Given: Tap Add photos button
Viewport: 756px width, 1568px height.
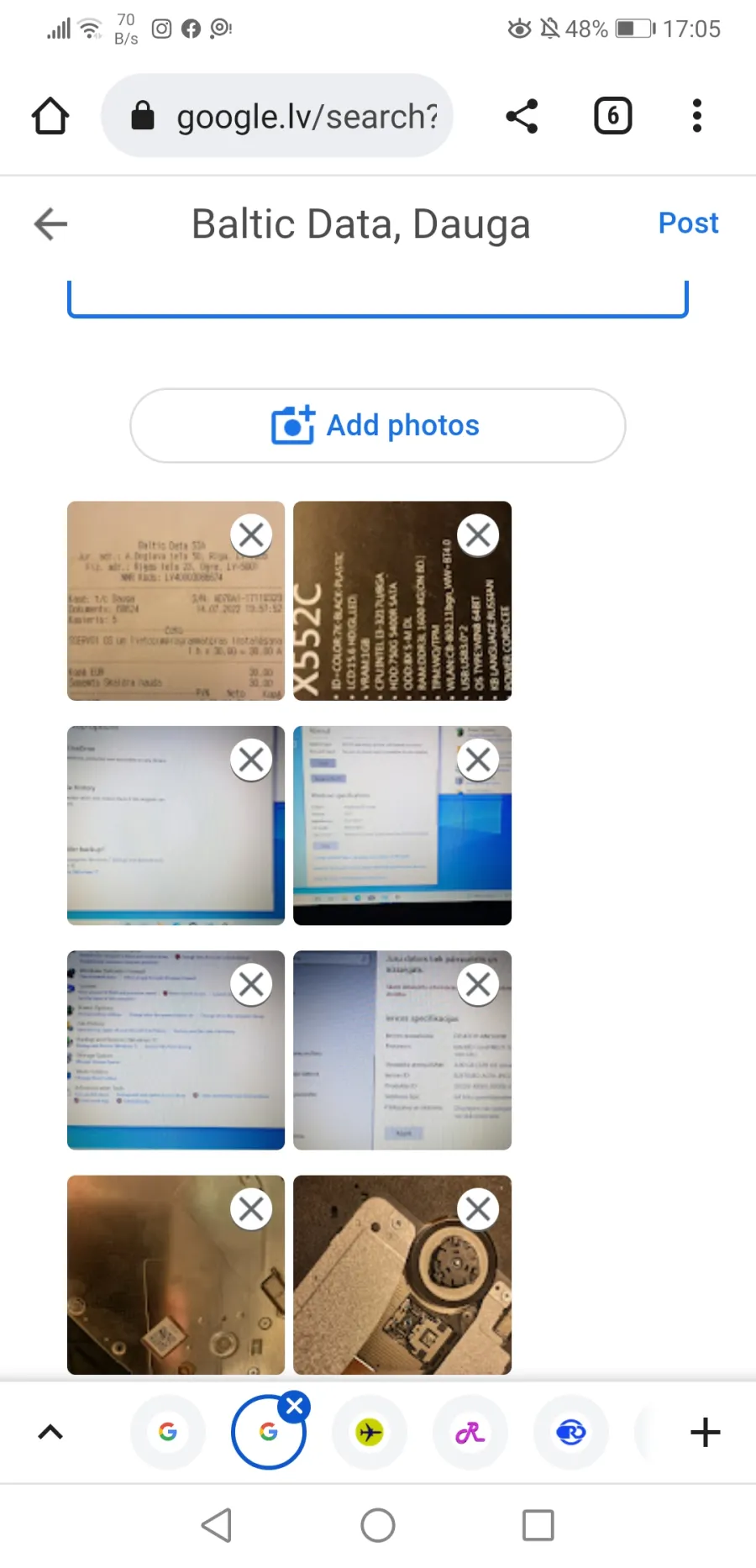Looking at the screenshot, I should tap(378, 425).
